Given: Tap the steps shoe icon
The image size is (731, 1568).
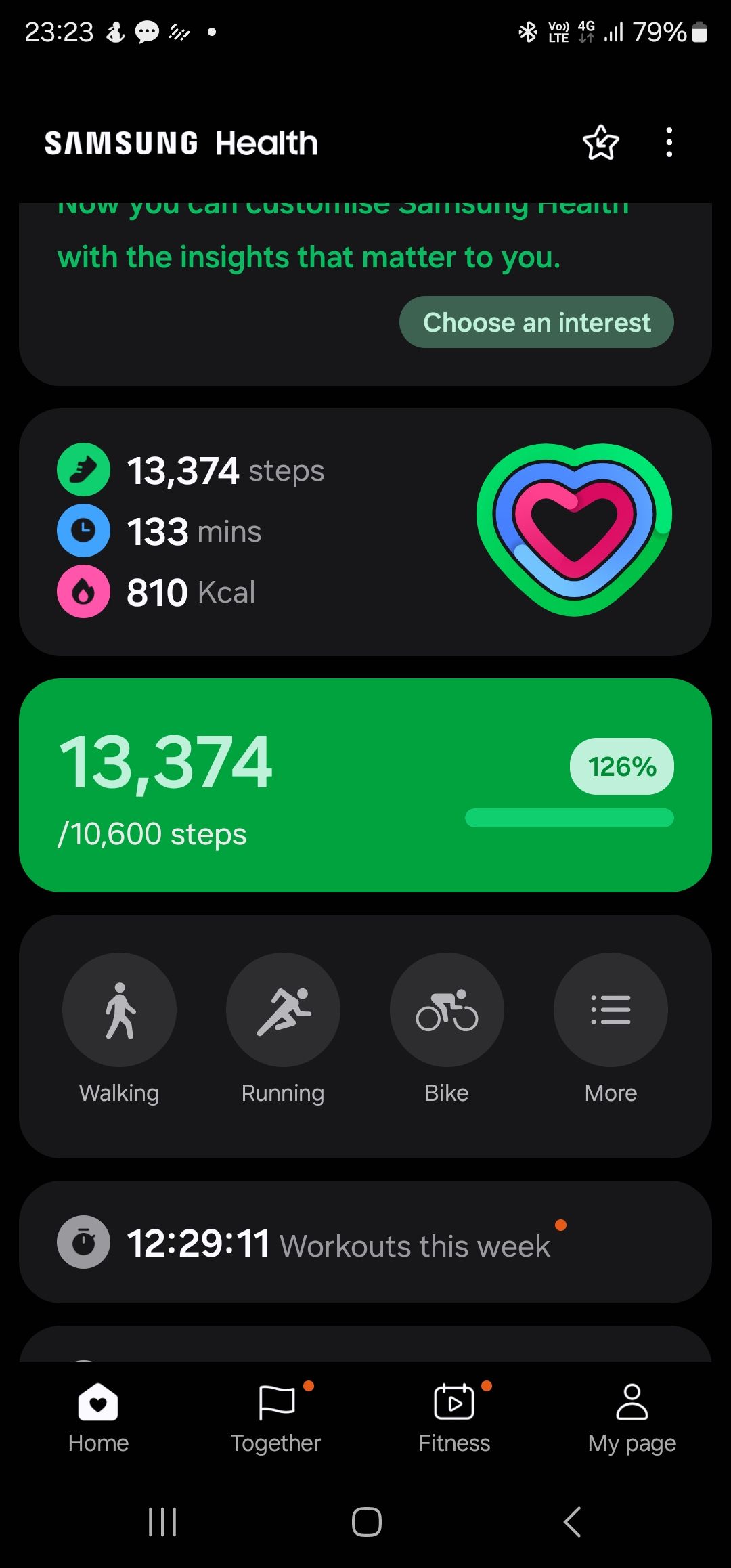Looking at the screenshot, I should tap(83, 469).
